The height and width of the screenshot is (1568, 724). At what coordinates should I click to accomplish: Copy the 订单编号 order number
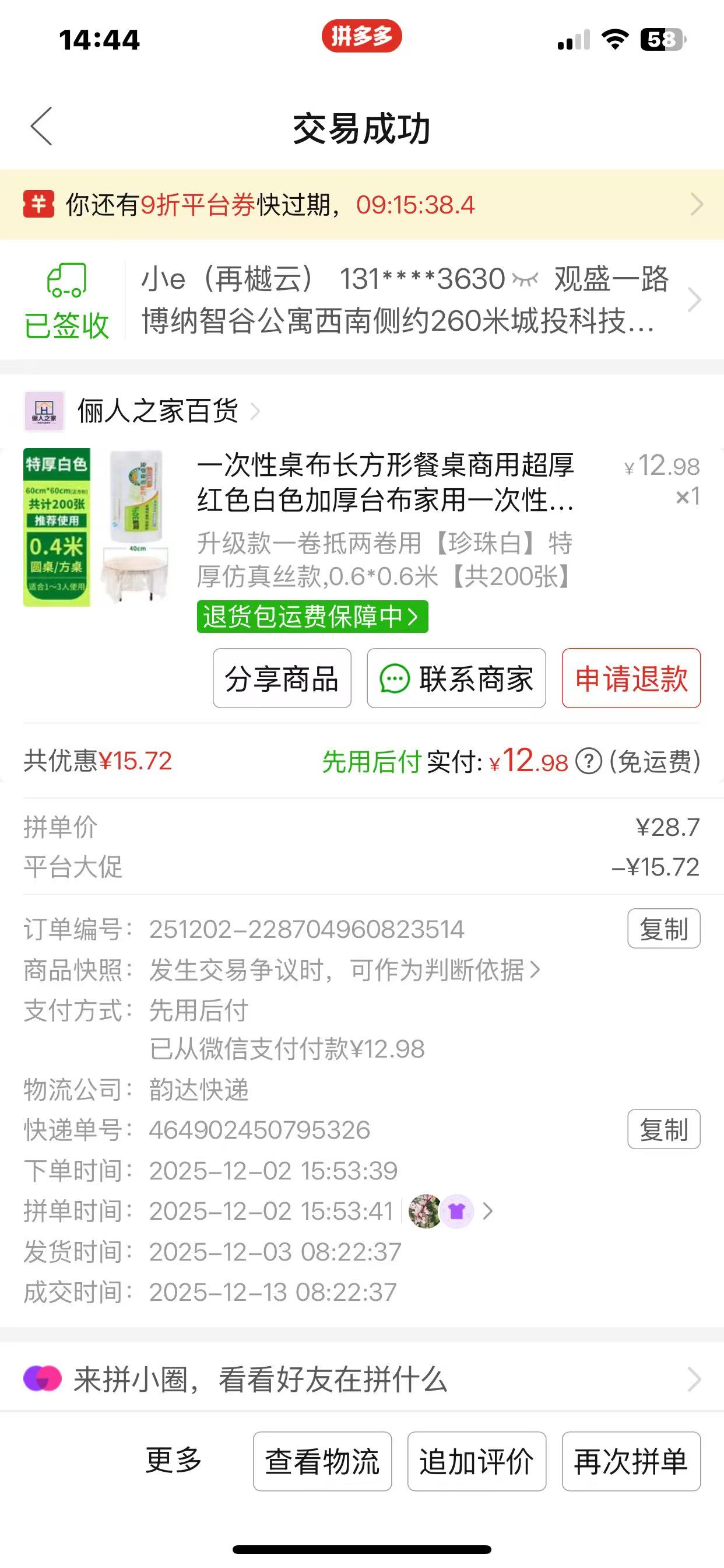(x=663, y=929)
